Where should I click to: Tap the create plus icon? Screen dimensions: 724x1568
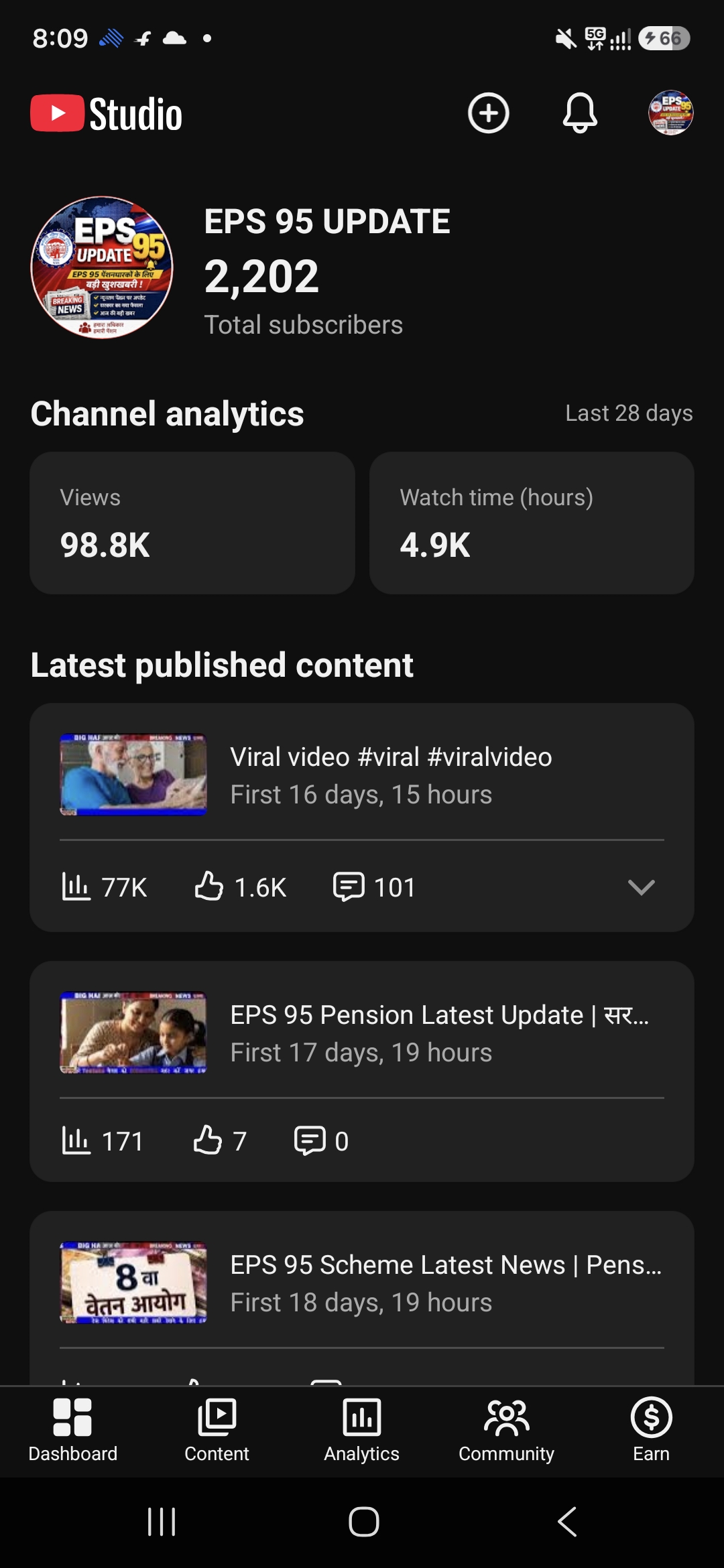point(488,113)
